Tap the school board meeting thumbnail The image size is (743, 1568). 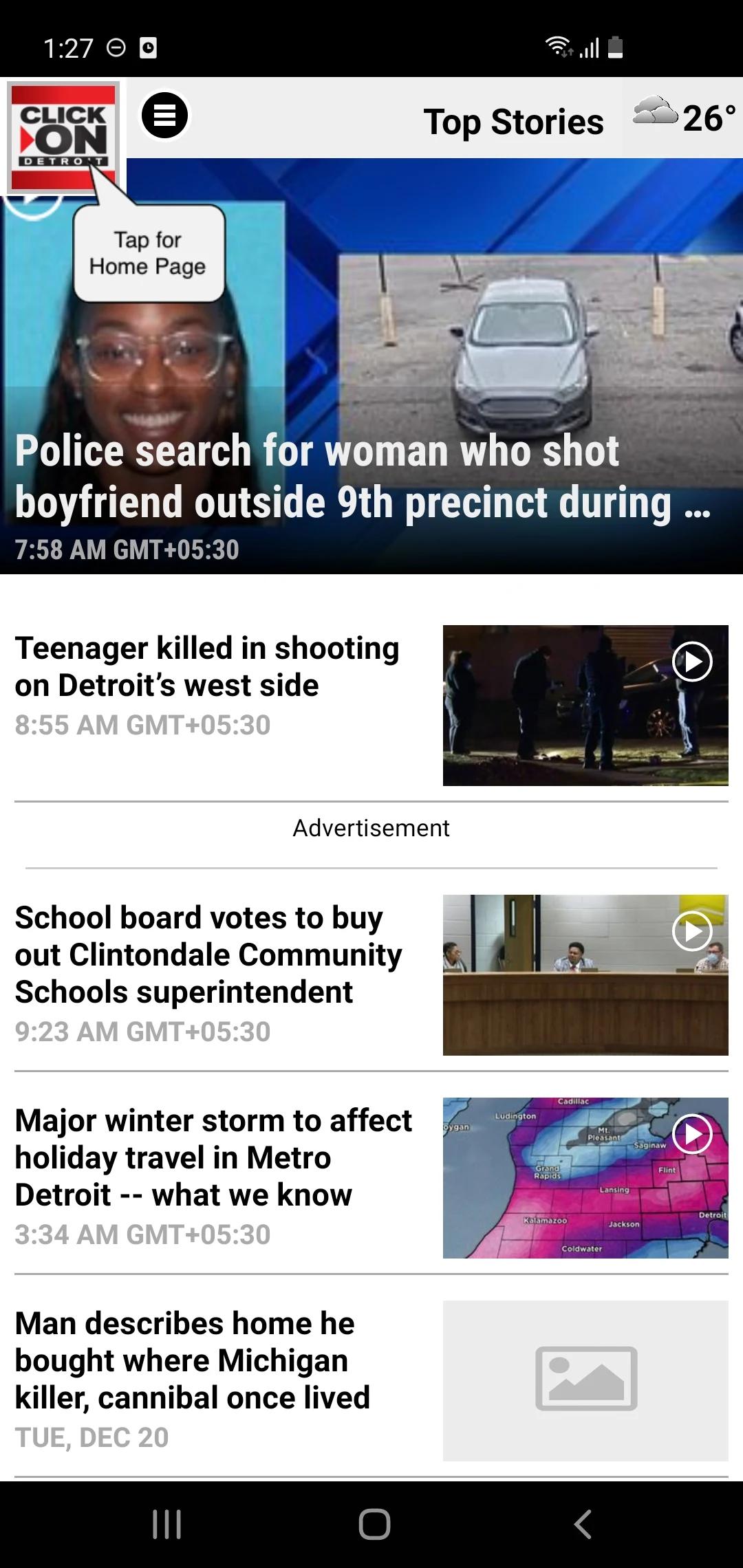585,974
